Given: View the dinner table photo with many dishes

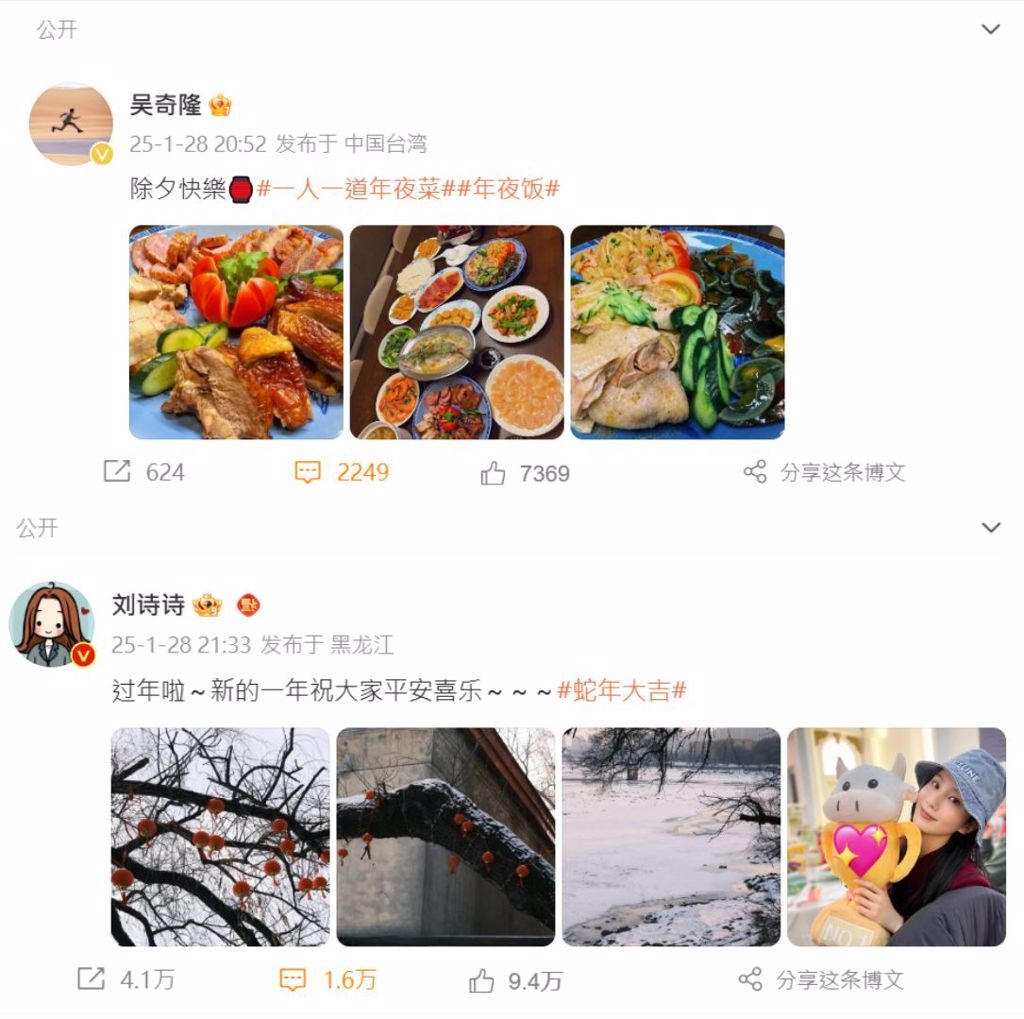Looking at the screenshot, I should pyautogui.click(x=457, y=332).
